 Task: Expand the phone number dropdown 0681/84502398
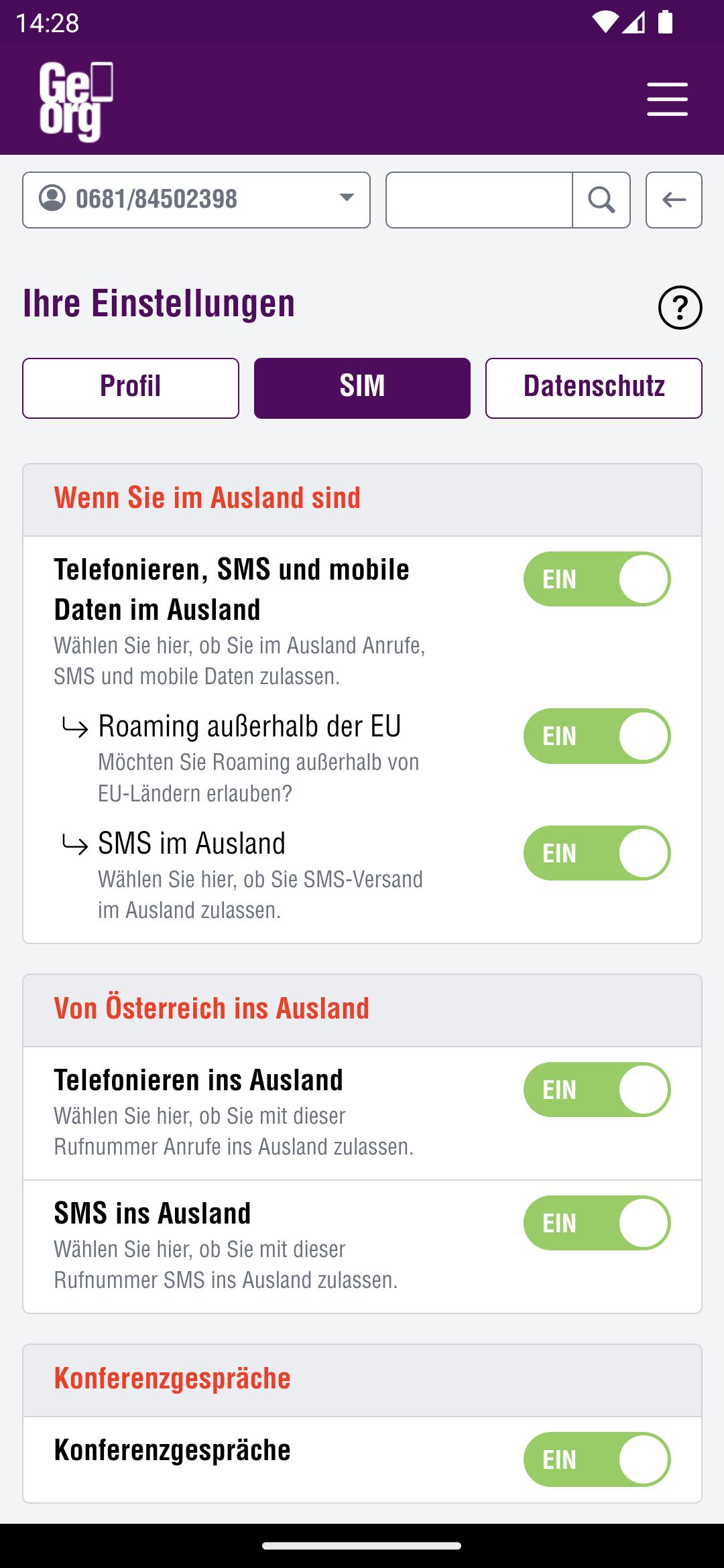[x=196, y=200]
